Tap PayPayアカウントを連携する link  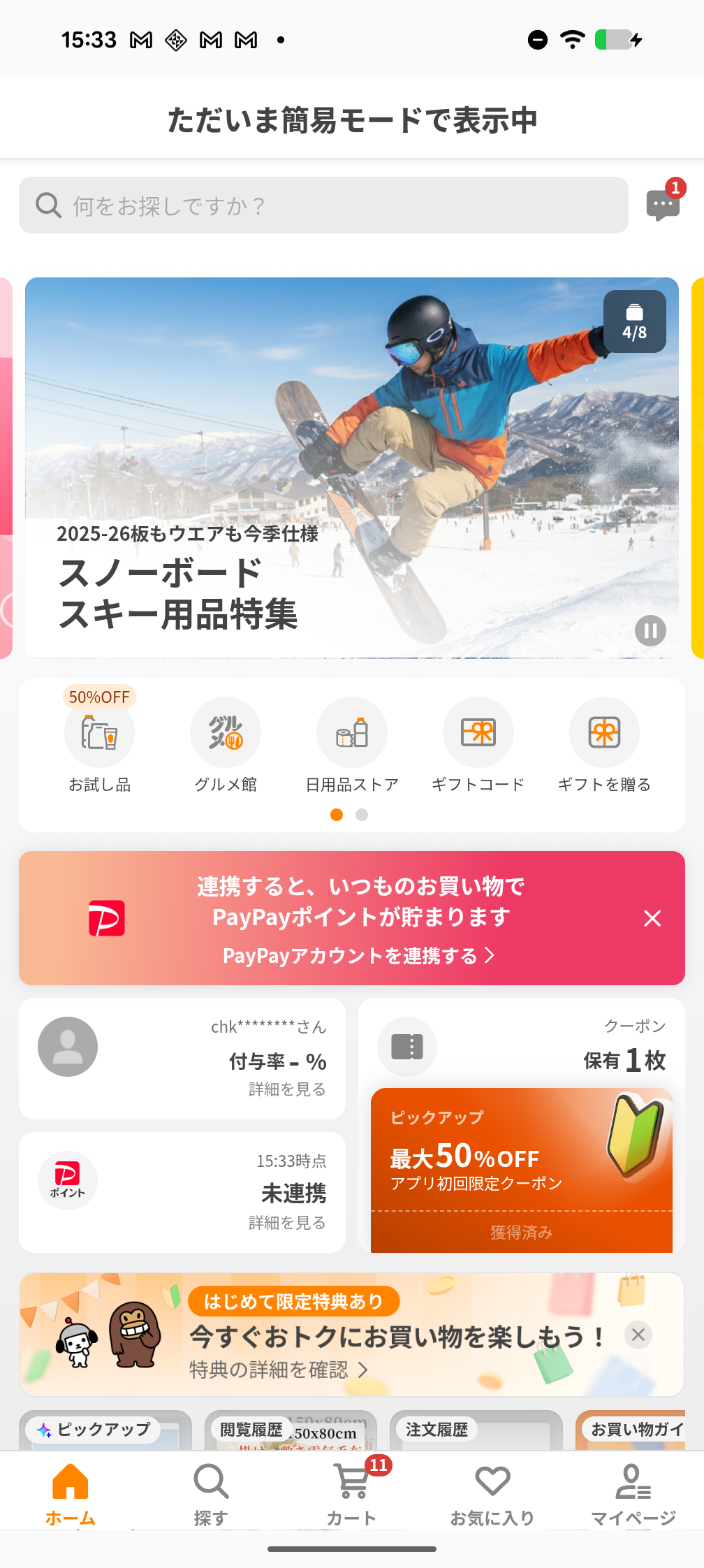[358, 955]
